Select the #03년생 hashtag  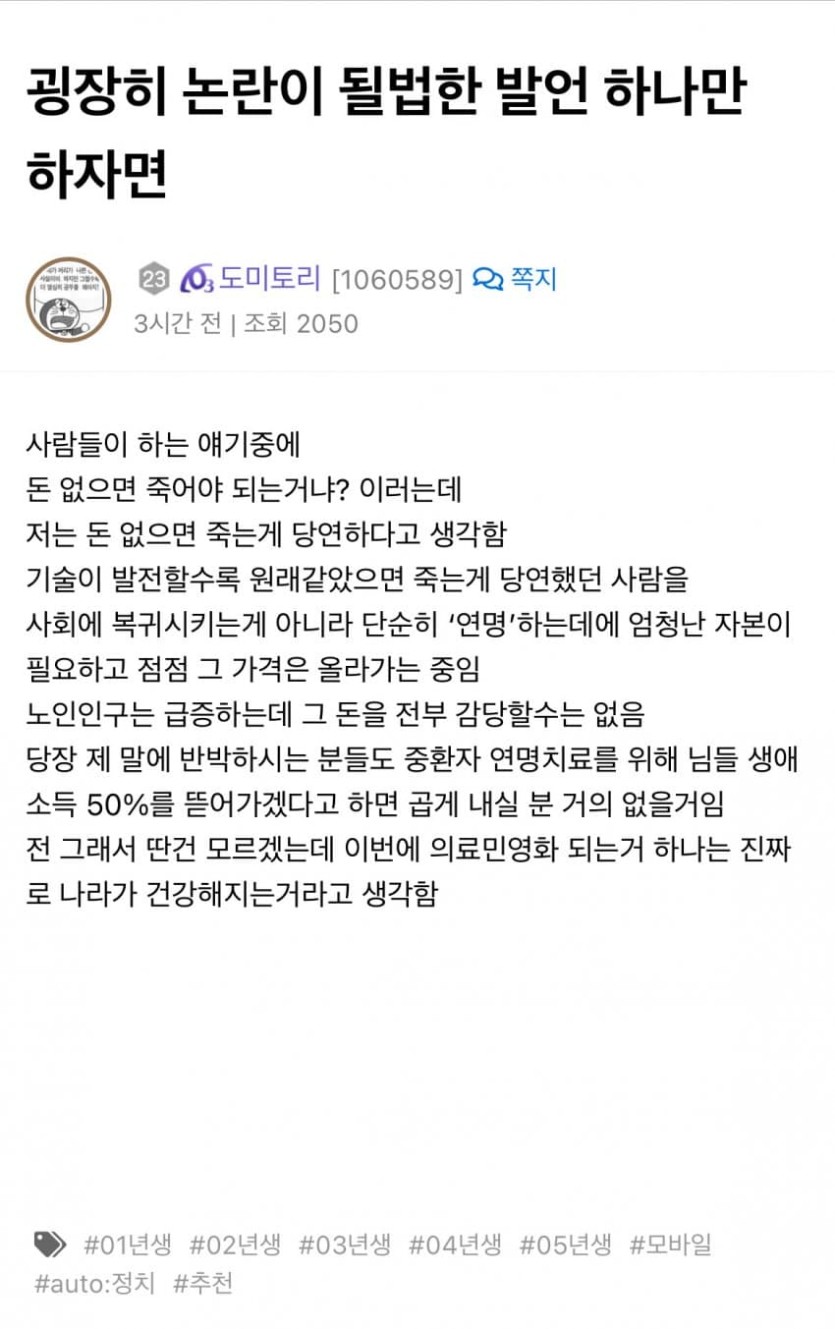pos(345,1245)
